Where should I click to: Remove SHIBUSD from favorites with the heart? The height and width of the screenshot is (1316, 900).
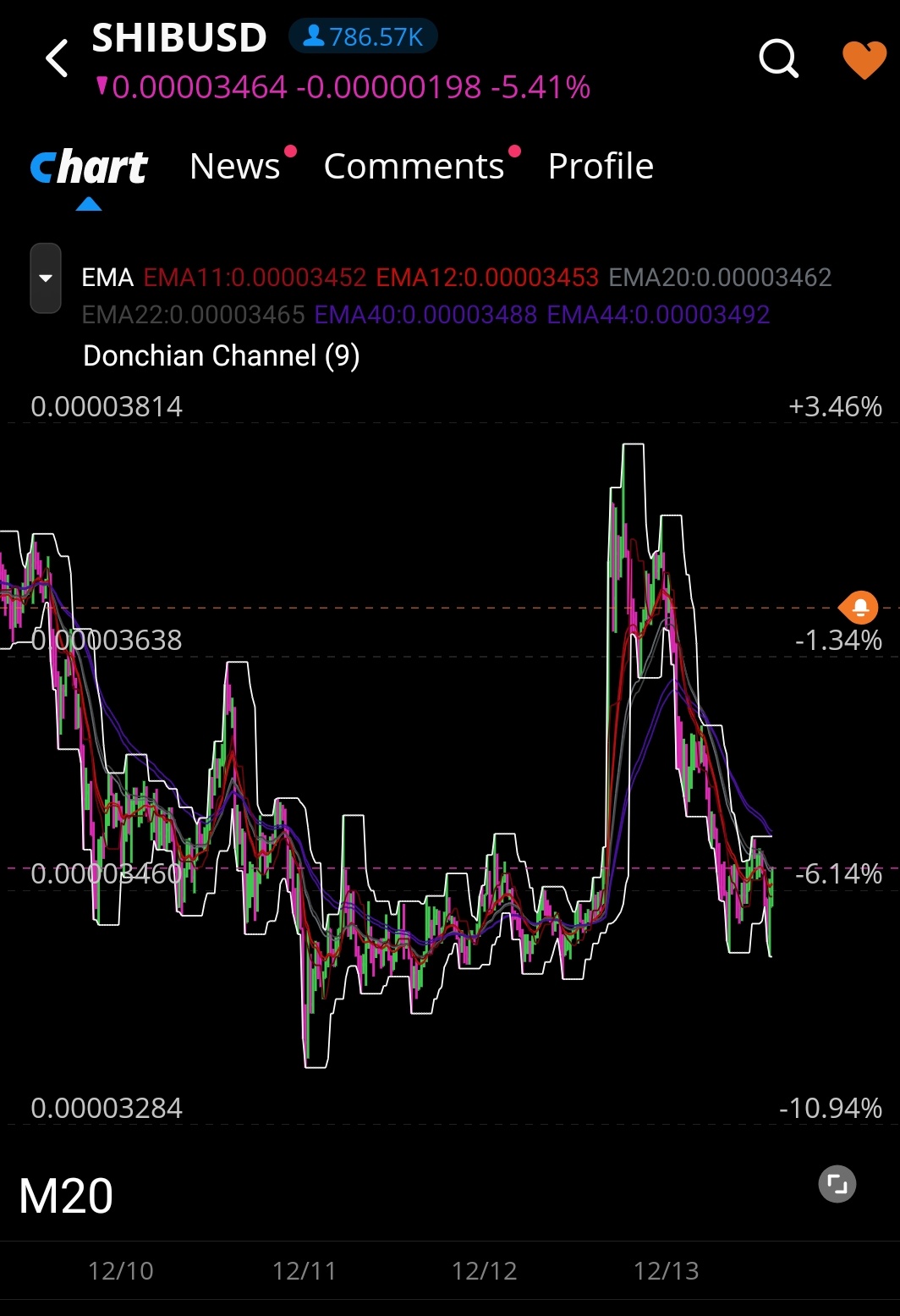[864, 60]
